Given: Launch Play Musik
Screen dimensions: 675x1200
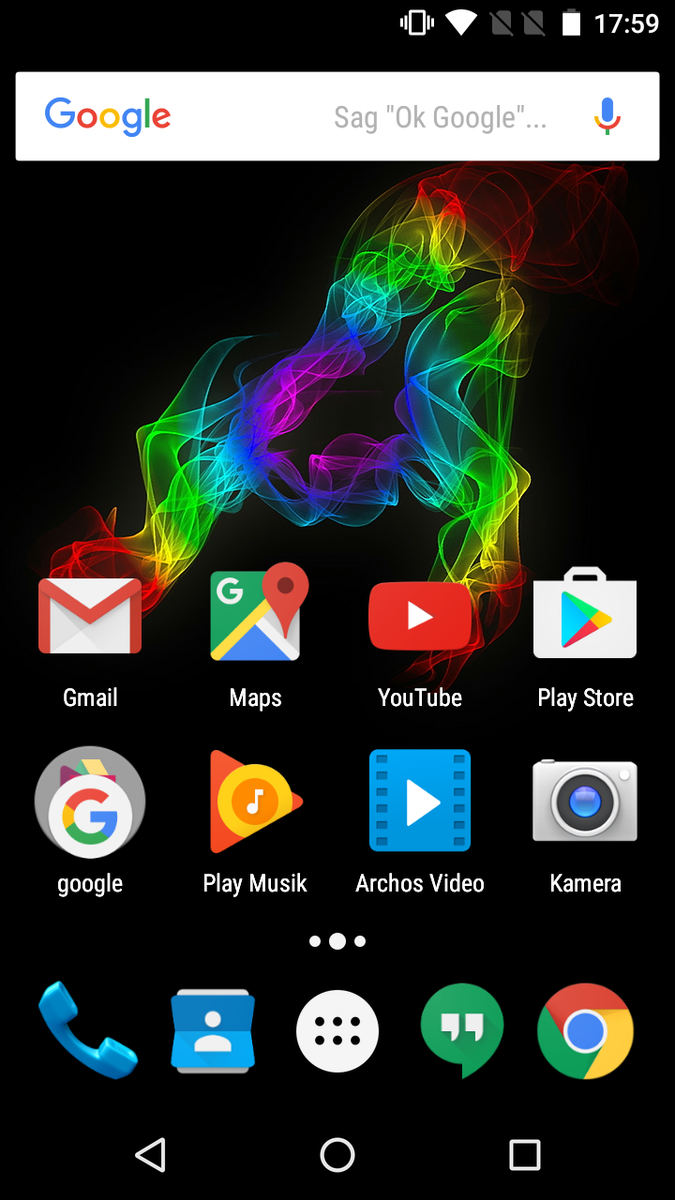Looking at the screenshot, I should [255, 802].
